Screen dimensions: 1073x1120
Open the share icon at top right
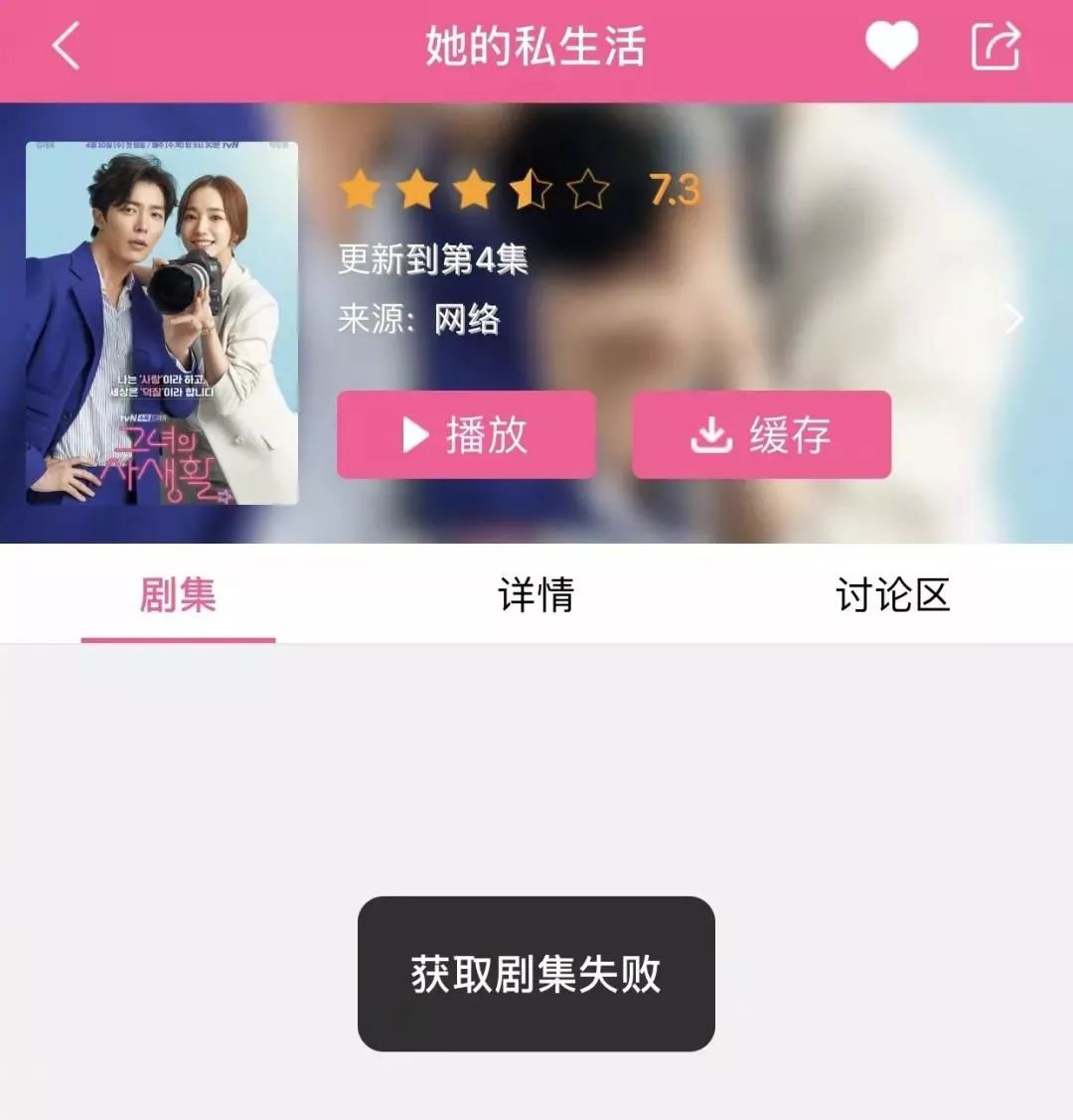click(996, 45)
